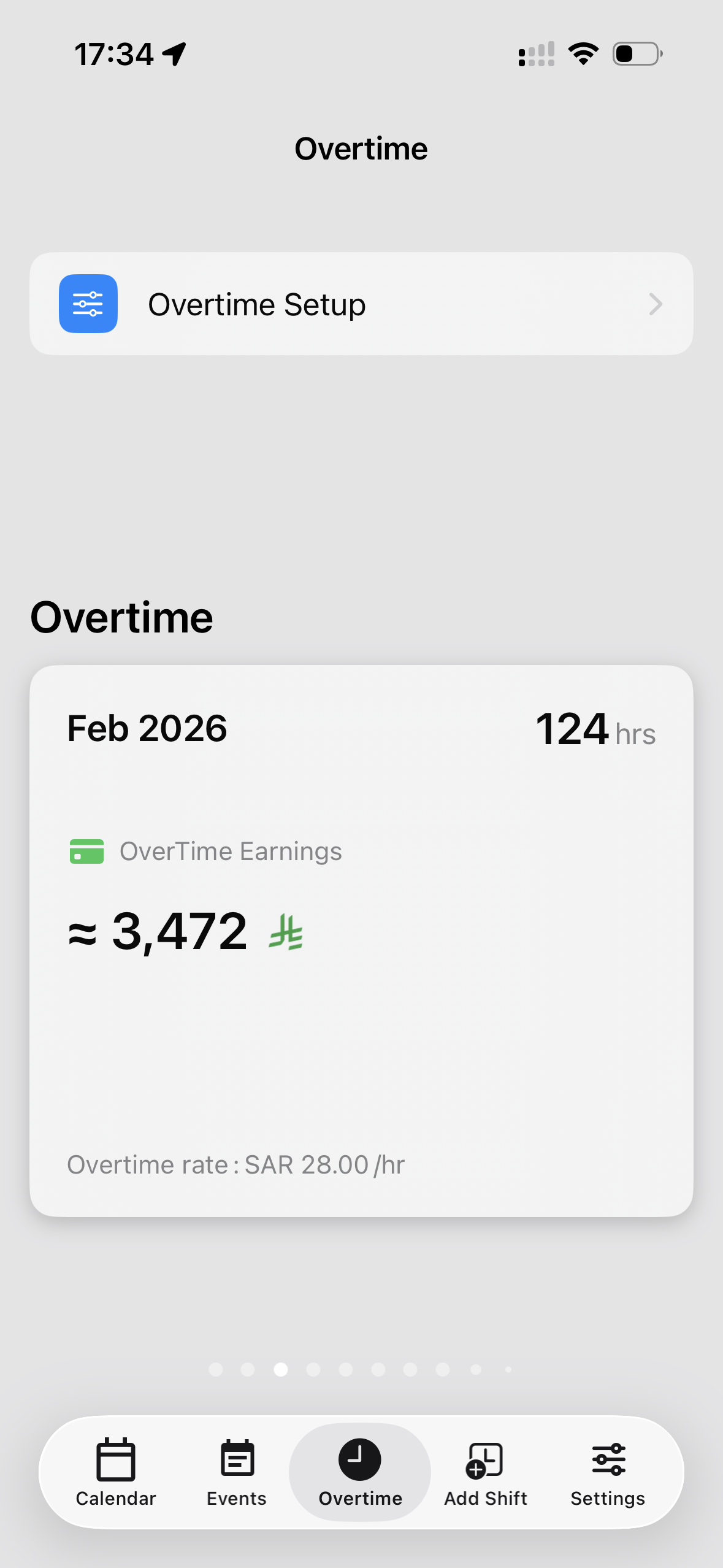The width and height of the screenshot is (723, 1568).
Task: Tap the green SAR currency symbol
Action: (x=286, y=932)
